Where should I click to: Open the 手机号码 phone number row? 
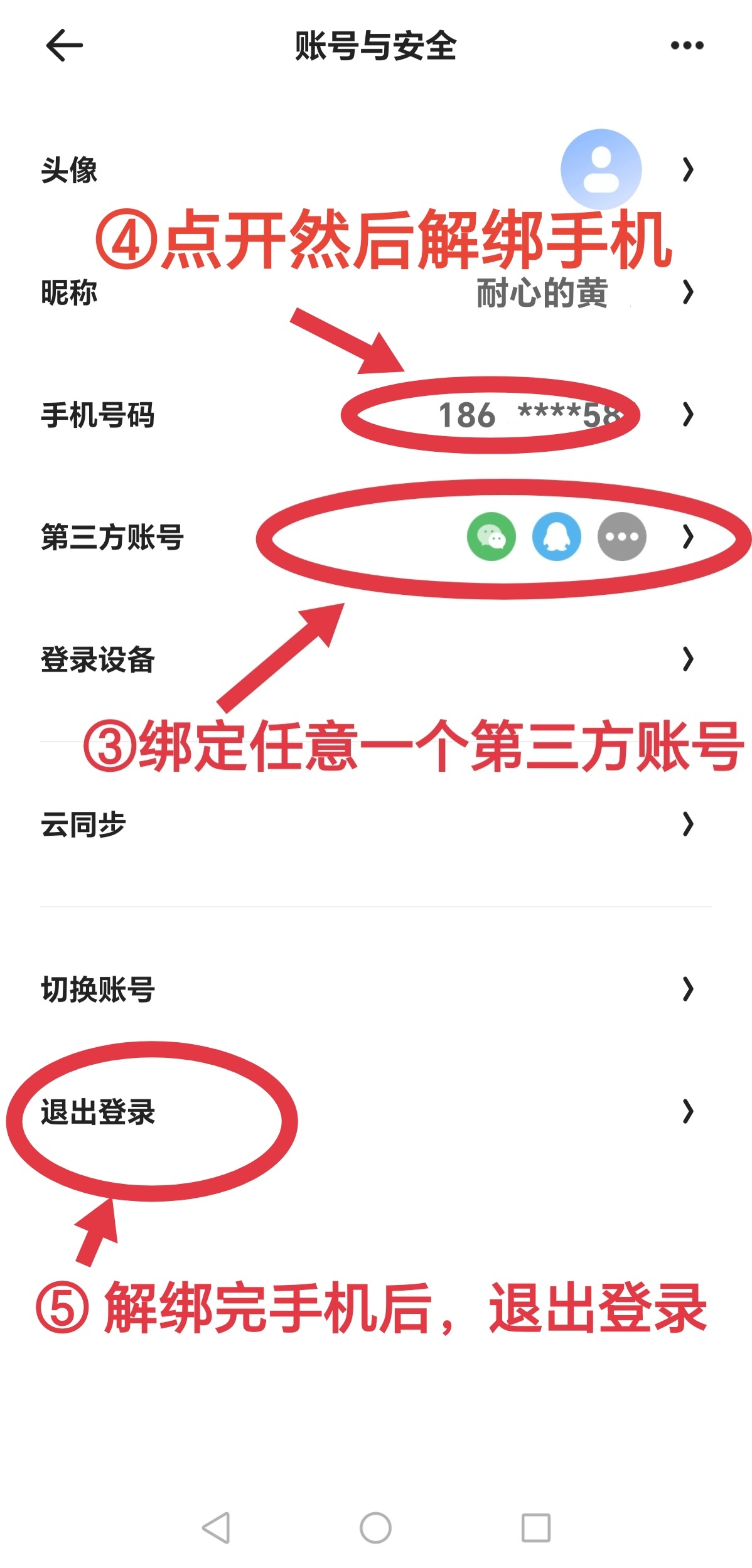375,415
